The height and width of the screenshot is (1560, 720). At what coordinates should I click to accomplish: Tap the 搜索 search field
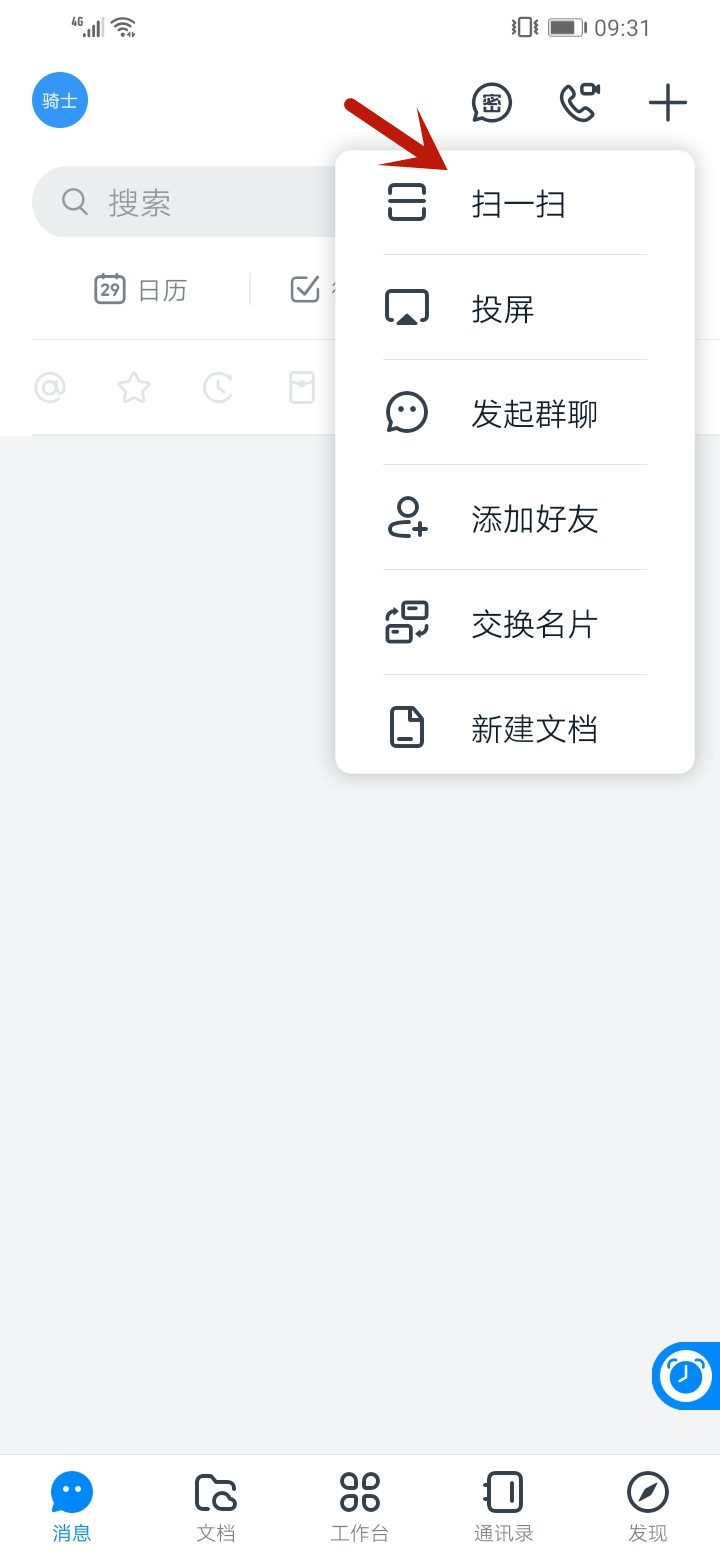click(150, 201)
